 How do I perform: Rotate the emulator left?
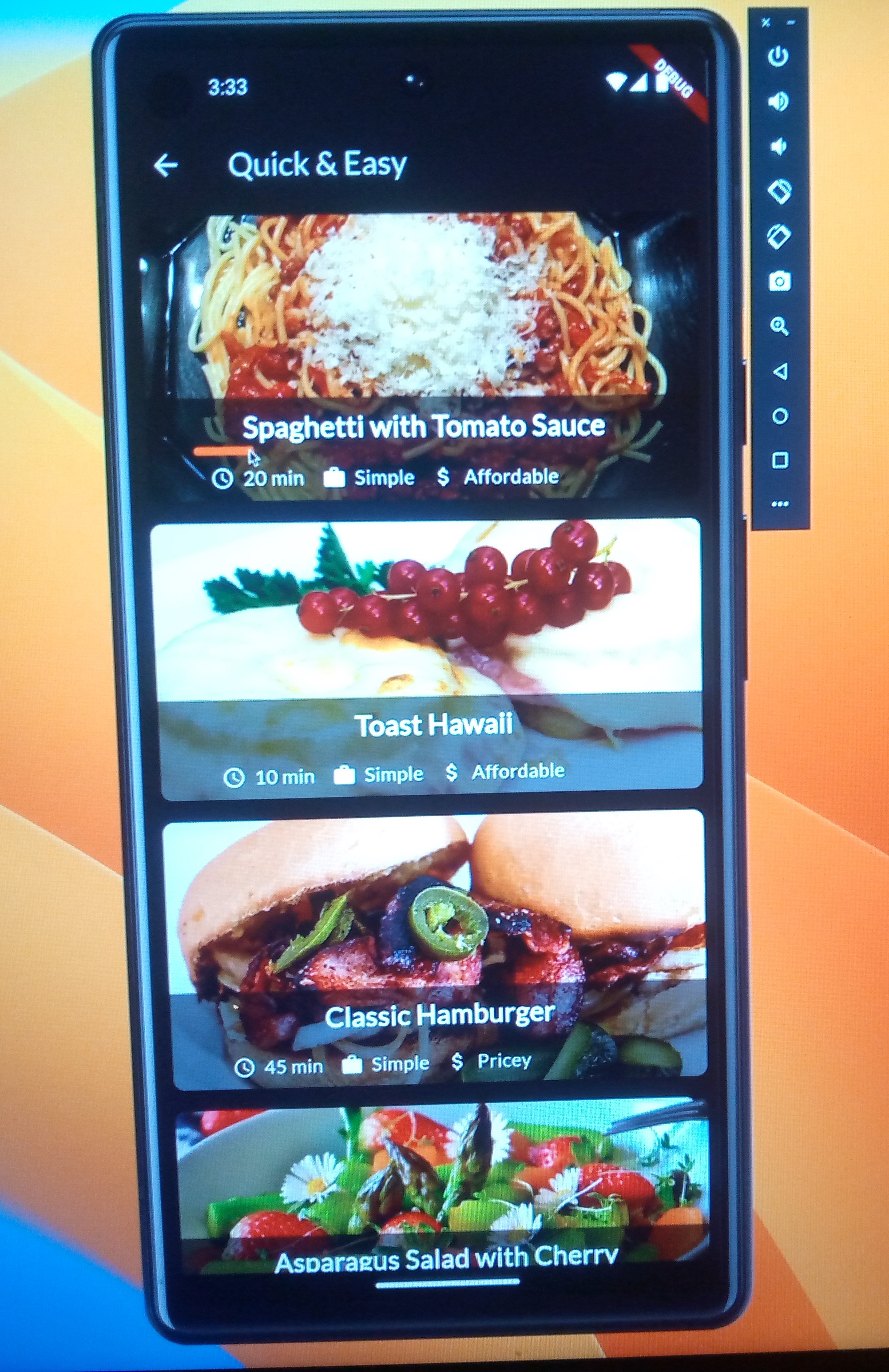click(x=779, y=191)
